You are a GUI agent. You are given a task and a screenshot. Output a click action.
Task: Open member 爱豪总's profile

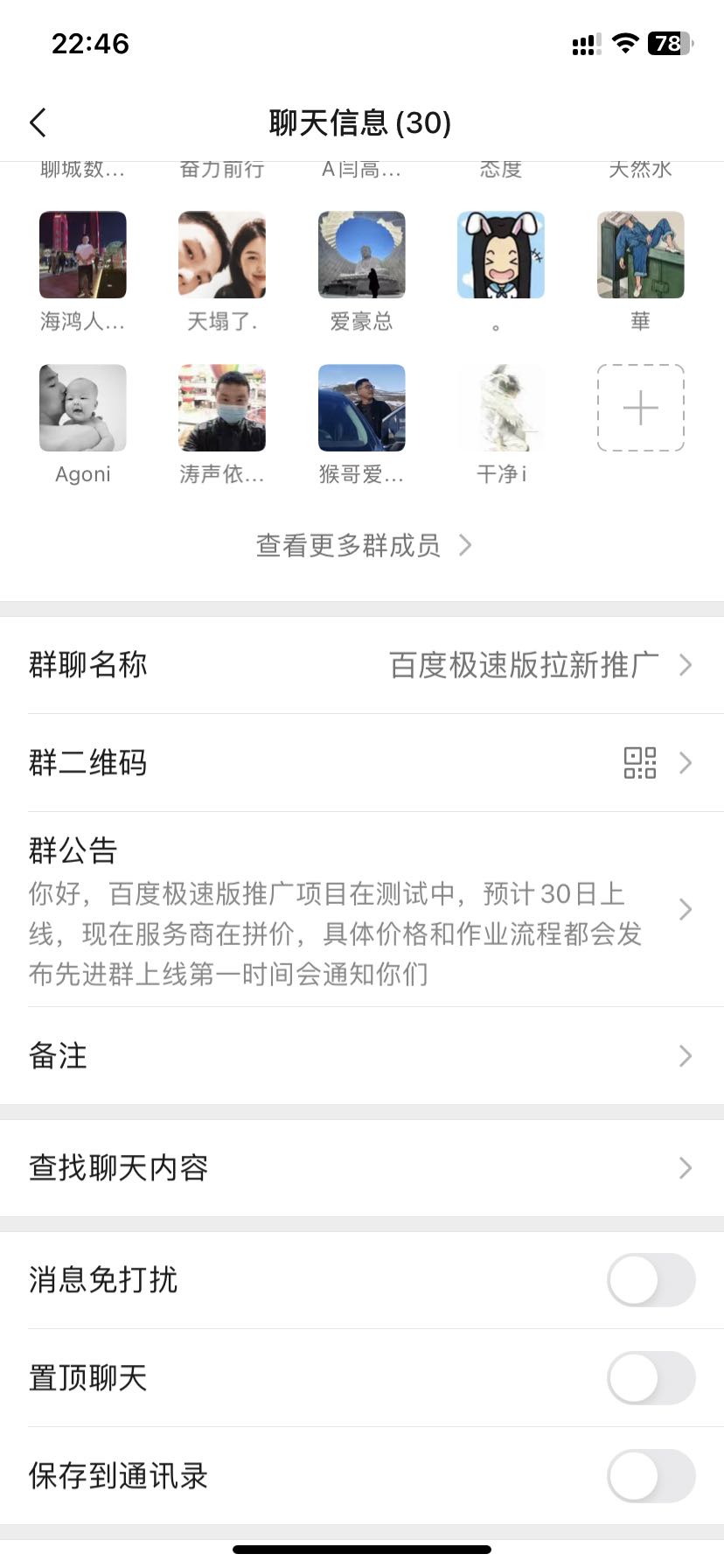click(x=361, y=255)
